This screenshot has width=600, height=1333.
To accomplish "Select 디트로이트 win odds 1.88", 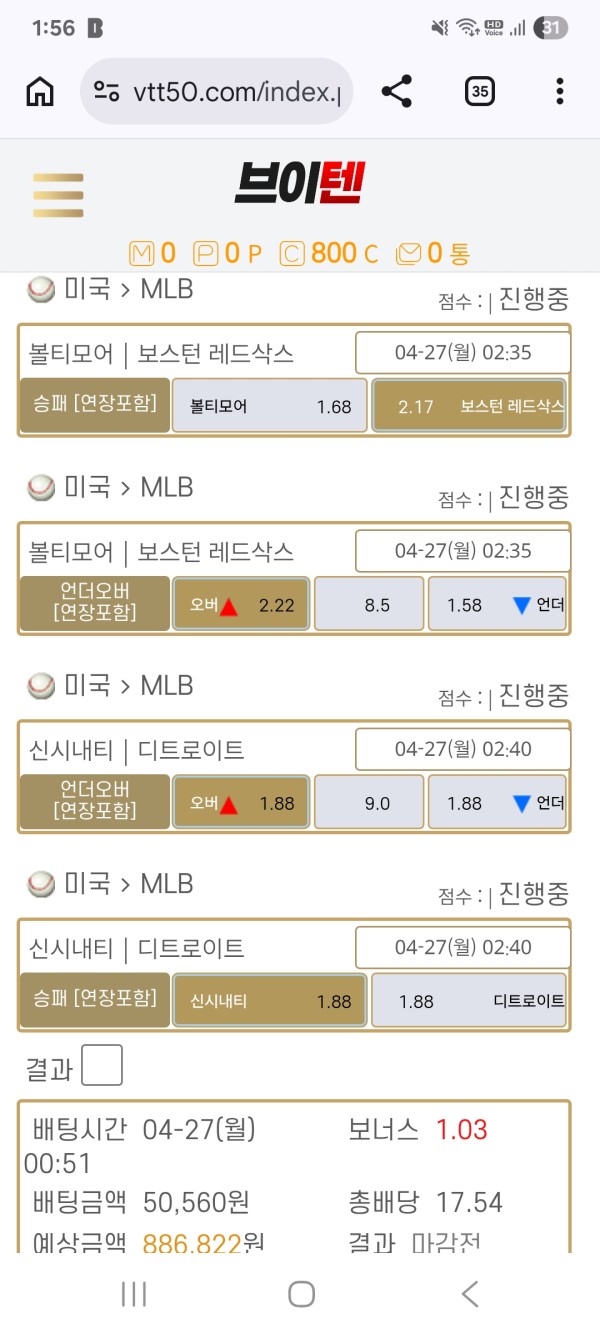I will [468, 1000].
